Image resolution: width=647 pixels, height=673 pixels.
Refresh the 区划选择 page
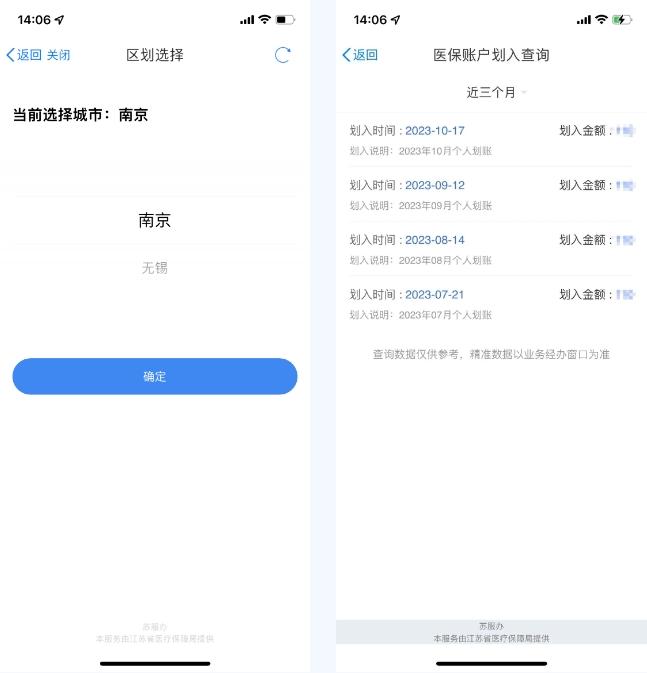pos(282,55)
